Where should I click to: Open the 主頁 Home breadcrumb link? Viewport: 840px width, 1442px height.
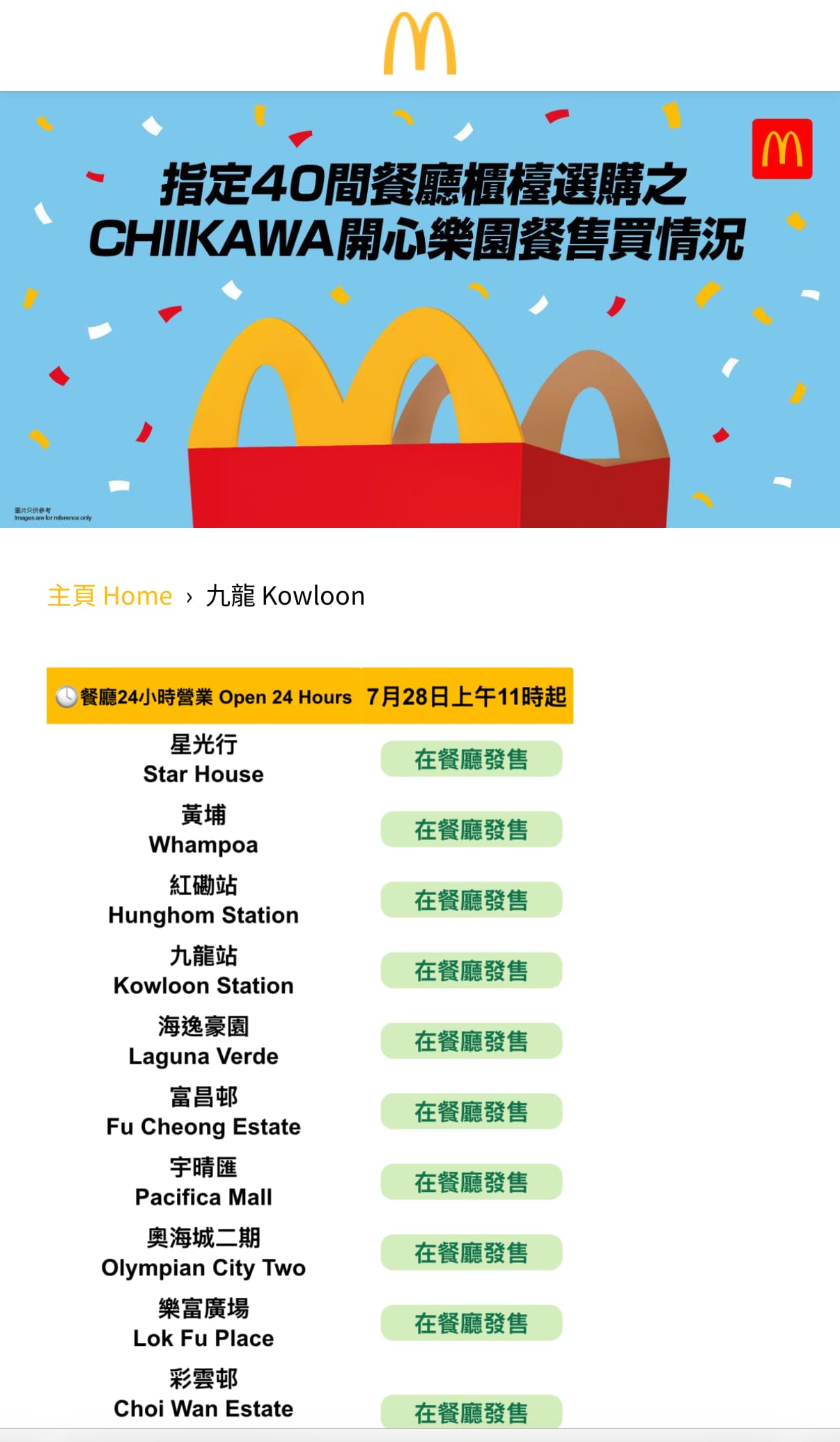click(x=110, y=596)
